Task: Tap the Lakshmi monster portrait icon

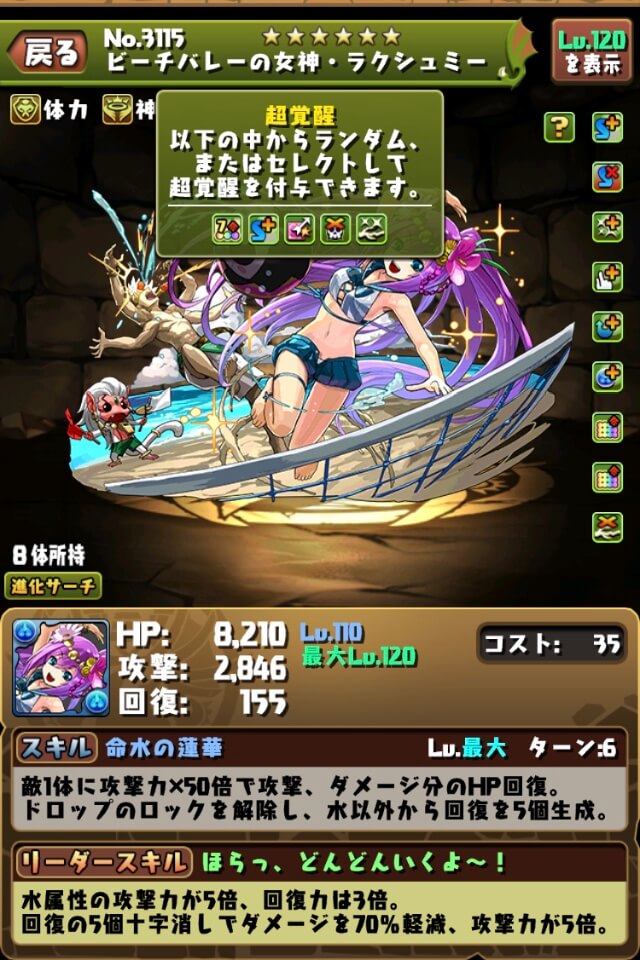Action: point(61,667)
